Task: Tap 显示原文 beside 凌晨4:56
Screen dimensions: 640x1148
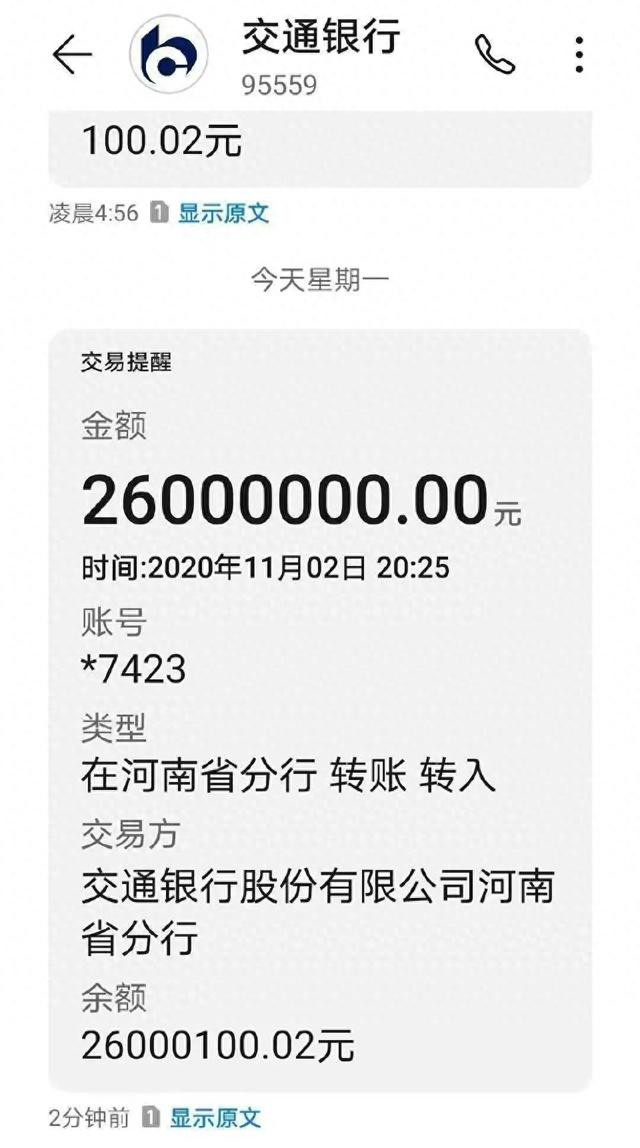Action: click(223, 213)
